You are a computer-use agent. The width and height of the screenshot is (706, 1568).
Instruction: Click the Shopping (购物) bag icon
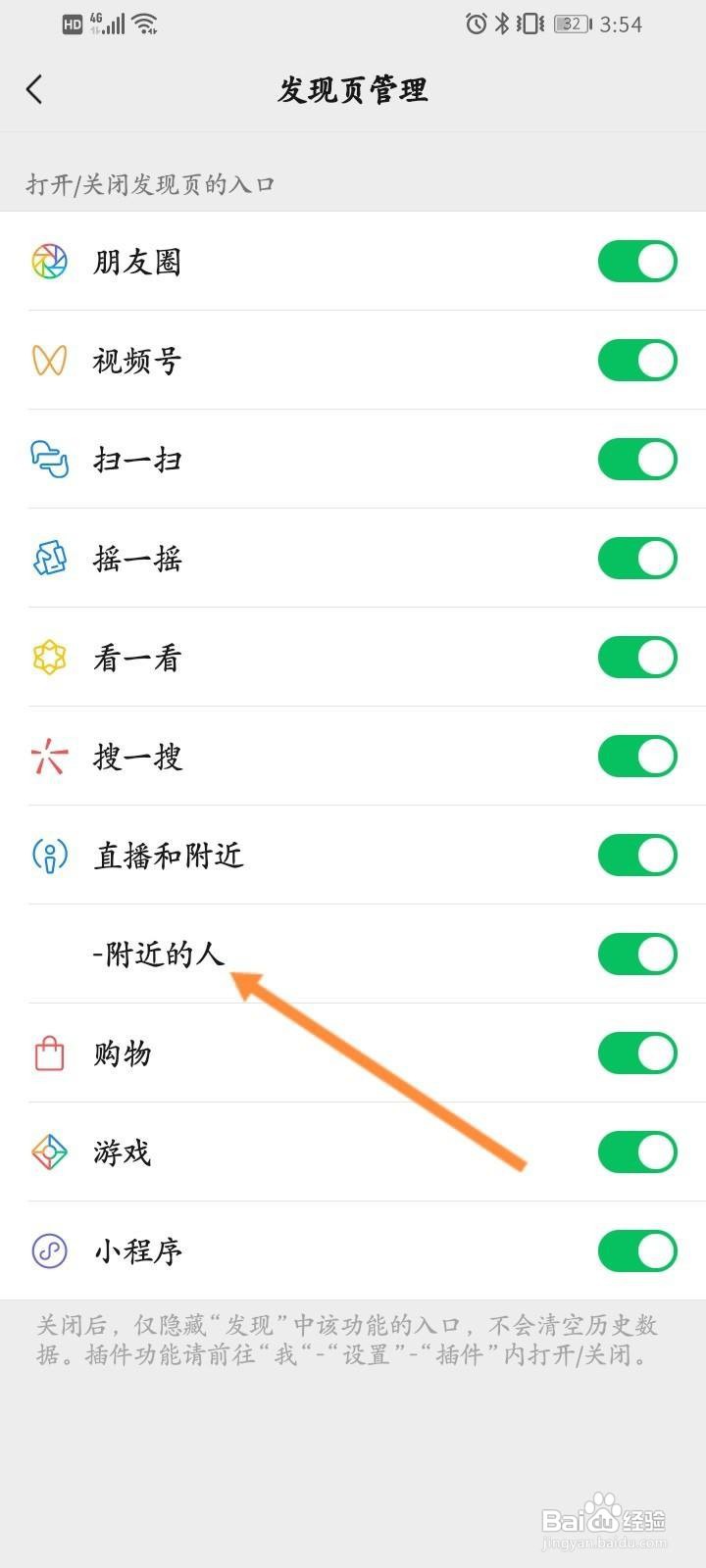click(x=48, y=1053)
